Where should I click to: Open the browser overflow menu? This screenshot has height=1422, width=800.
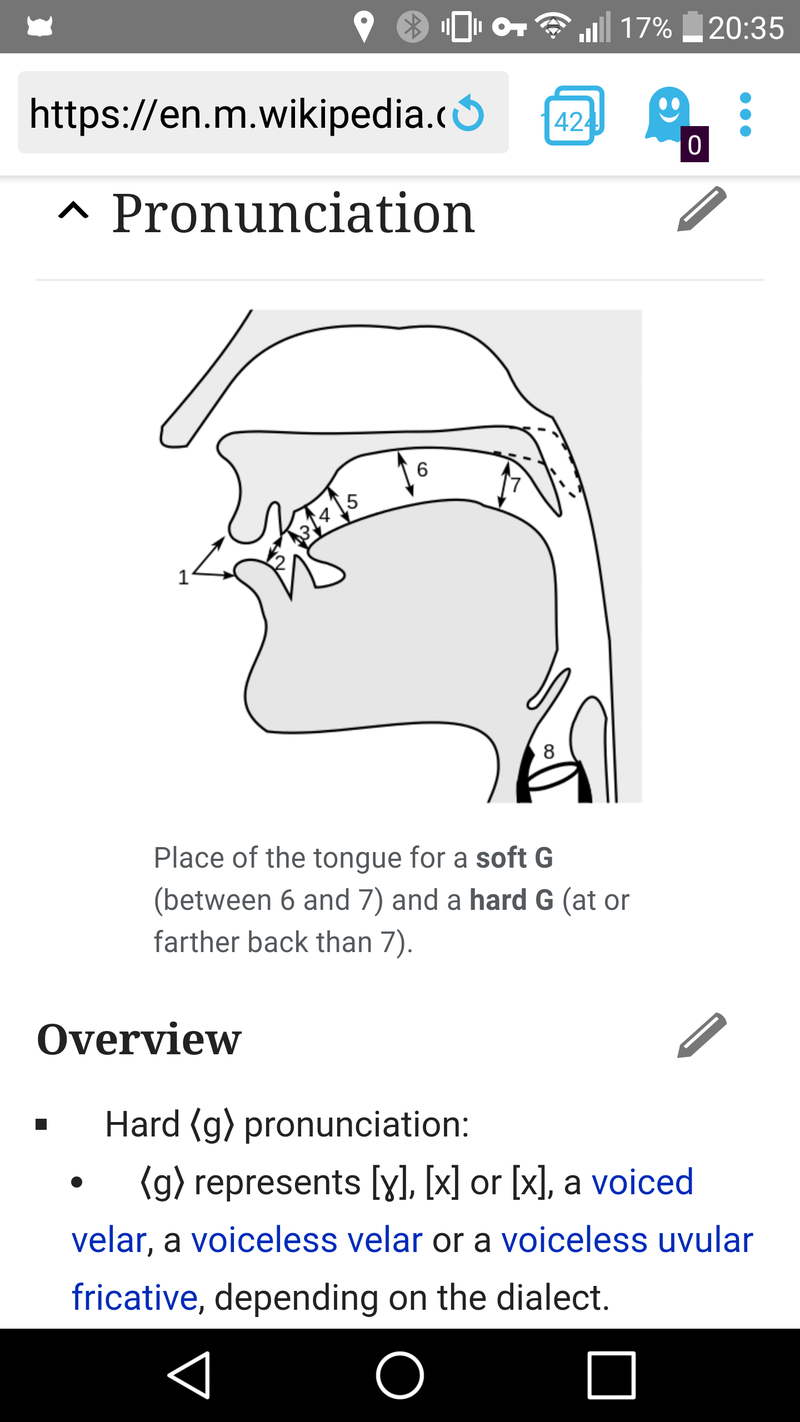pyautogui.click(x=745, y=115)
